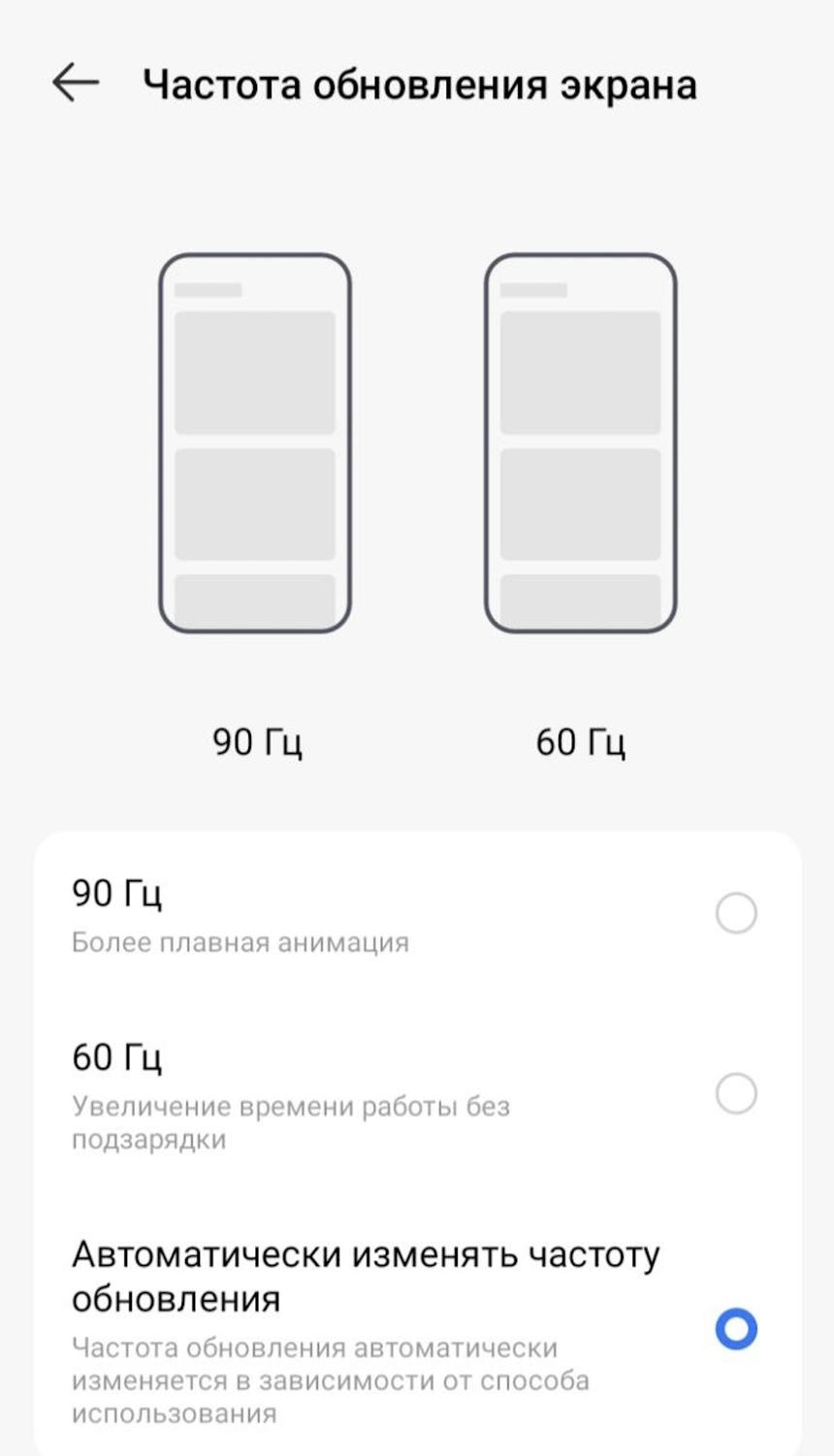Tap the status bar area of the 60 Гц preview
The height and width of the screenshot is (1456, 834).
(534, 288)
